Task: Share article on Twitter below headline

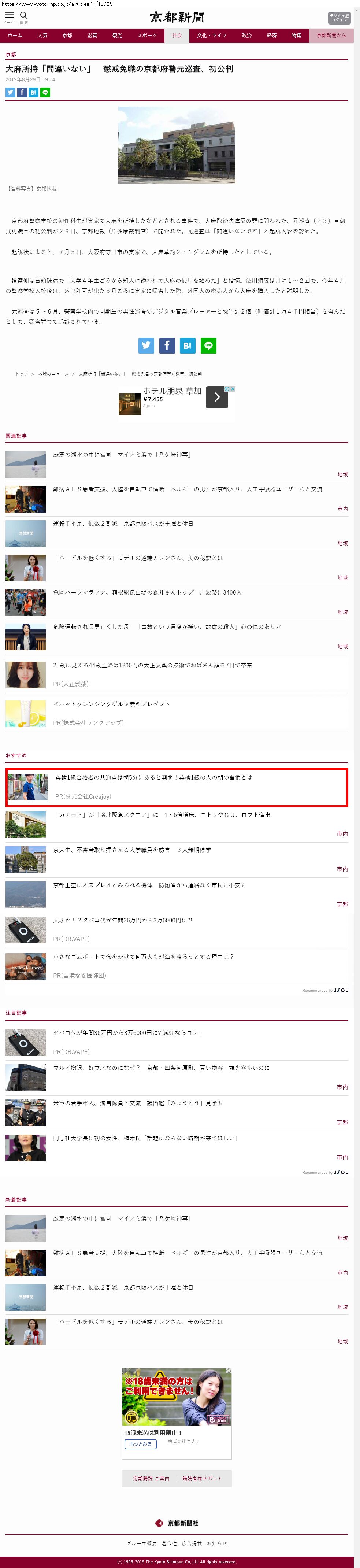Action: point(10,93)
